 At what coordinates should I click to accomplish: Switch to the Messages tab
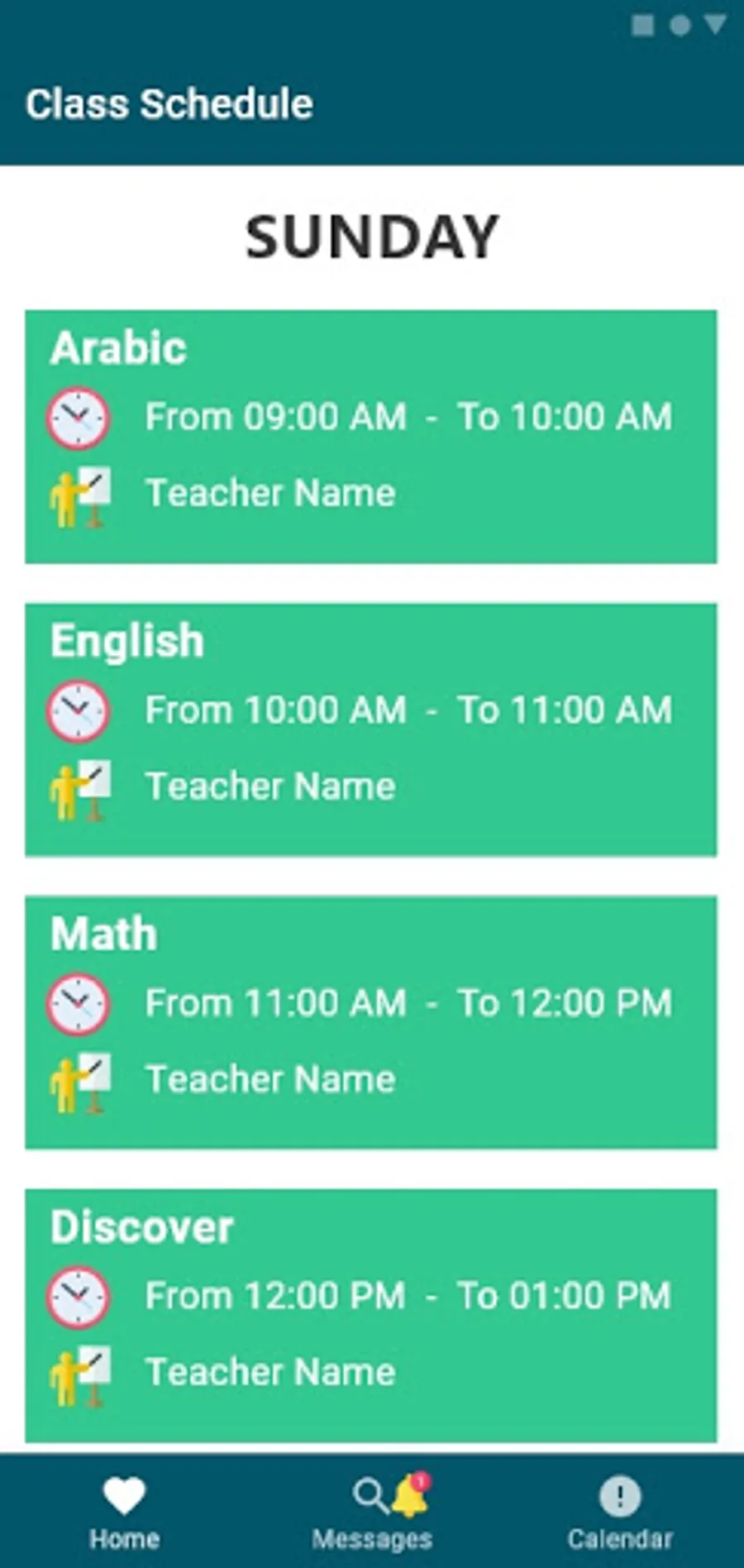[372, 1512]
